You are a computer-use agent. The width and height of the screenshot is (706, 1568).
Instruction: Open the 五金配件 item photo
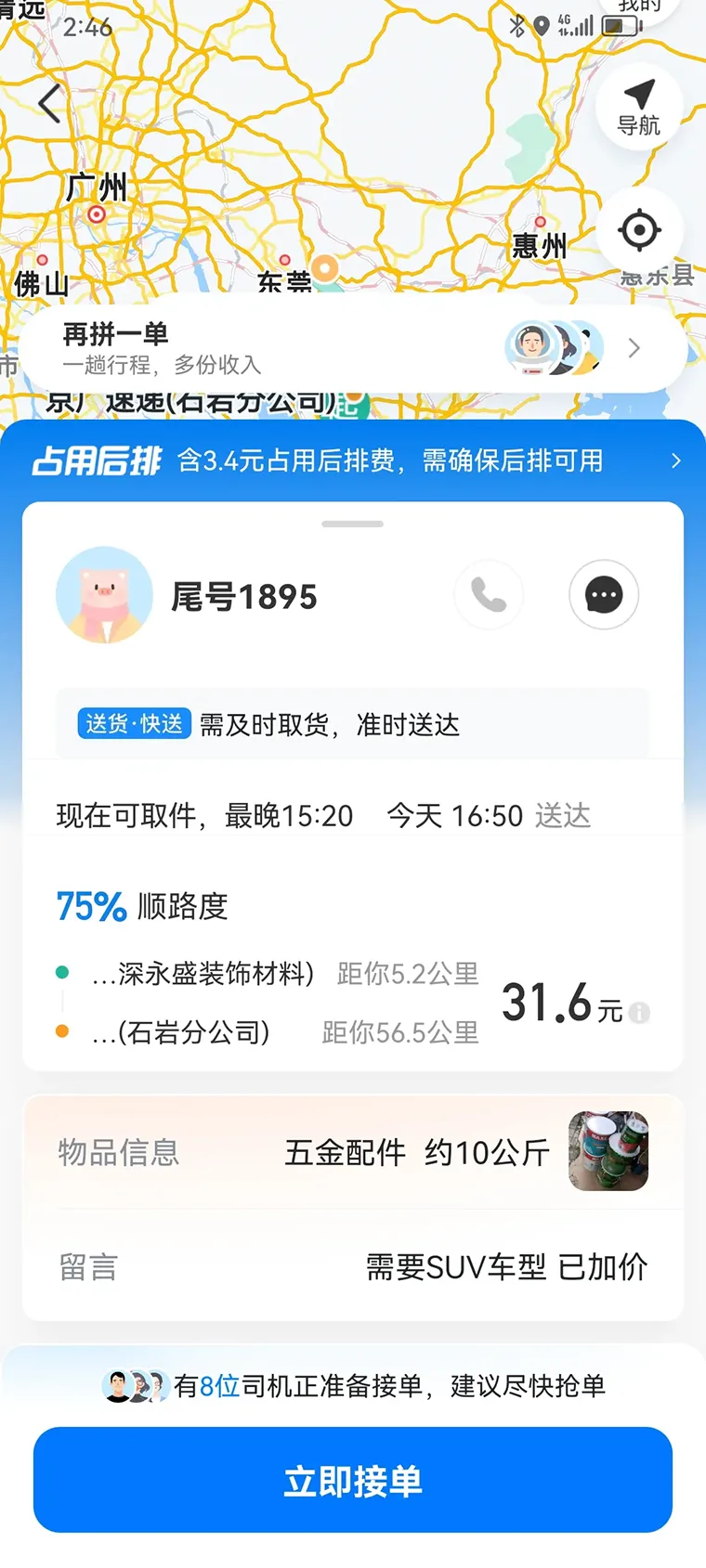[x=608, y=1151]
